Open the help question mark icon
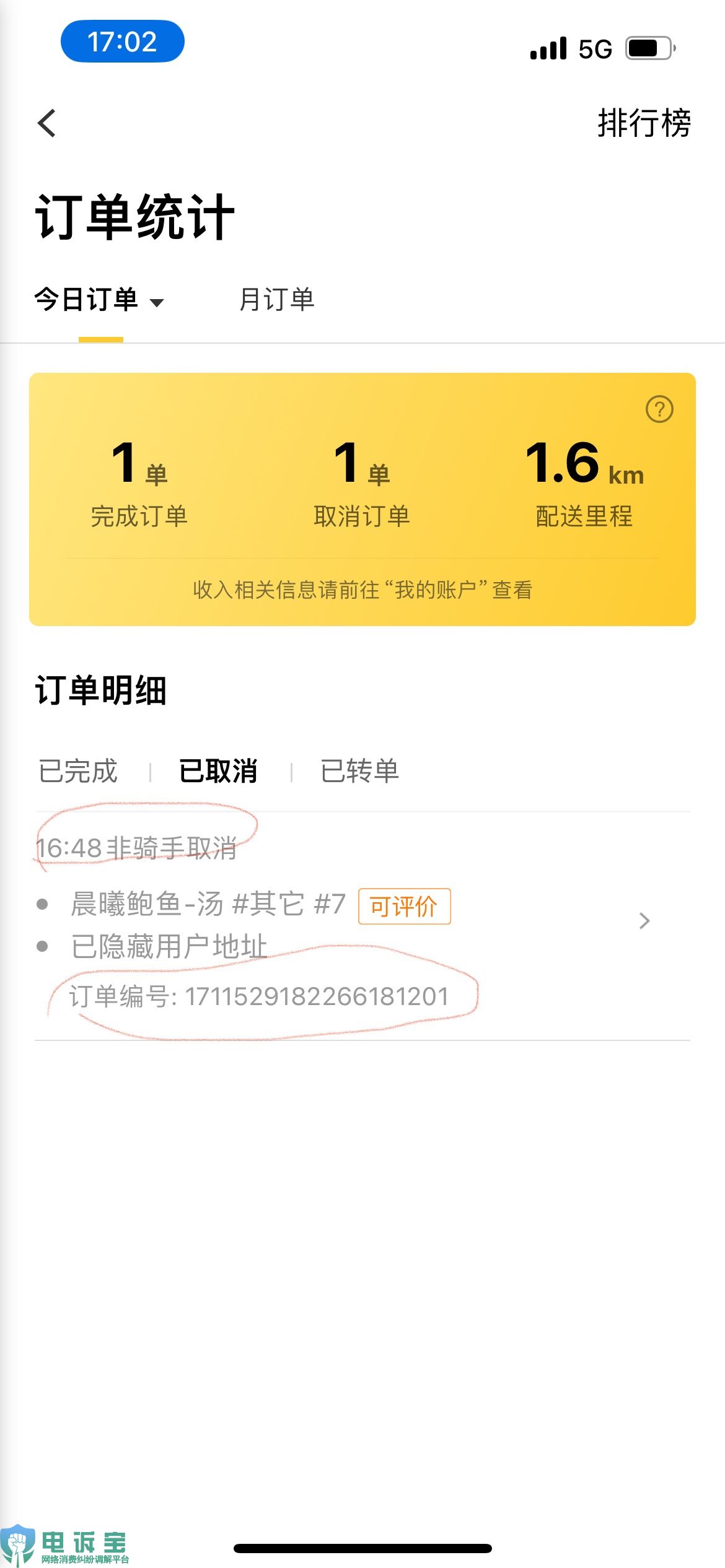This screenshot has width=725, height=1568. coord(659,409)
